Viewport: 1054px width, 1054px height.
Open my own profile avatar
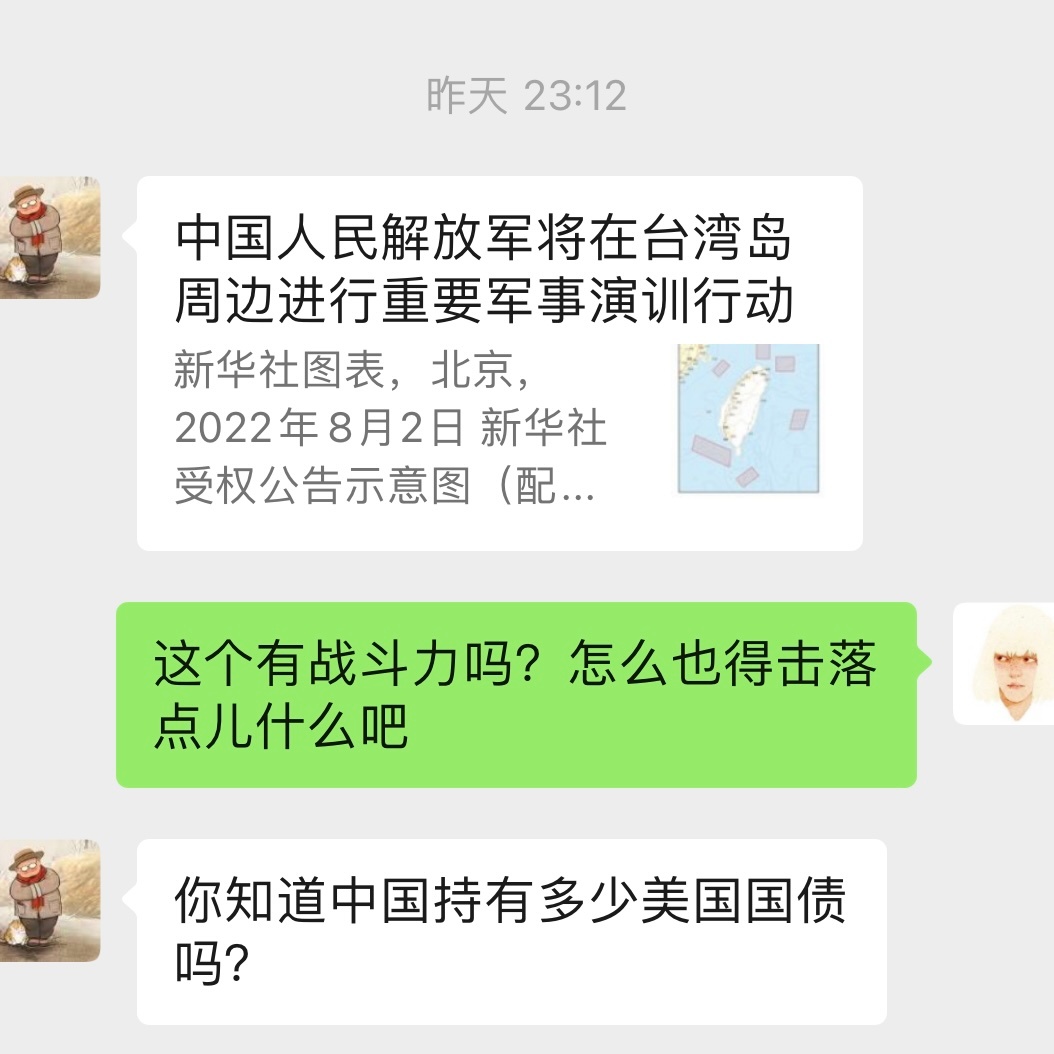[1004, 663]
